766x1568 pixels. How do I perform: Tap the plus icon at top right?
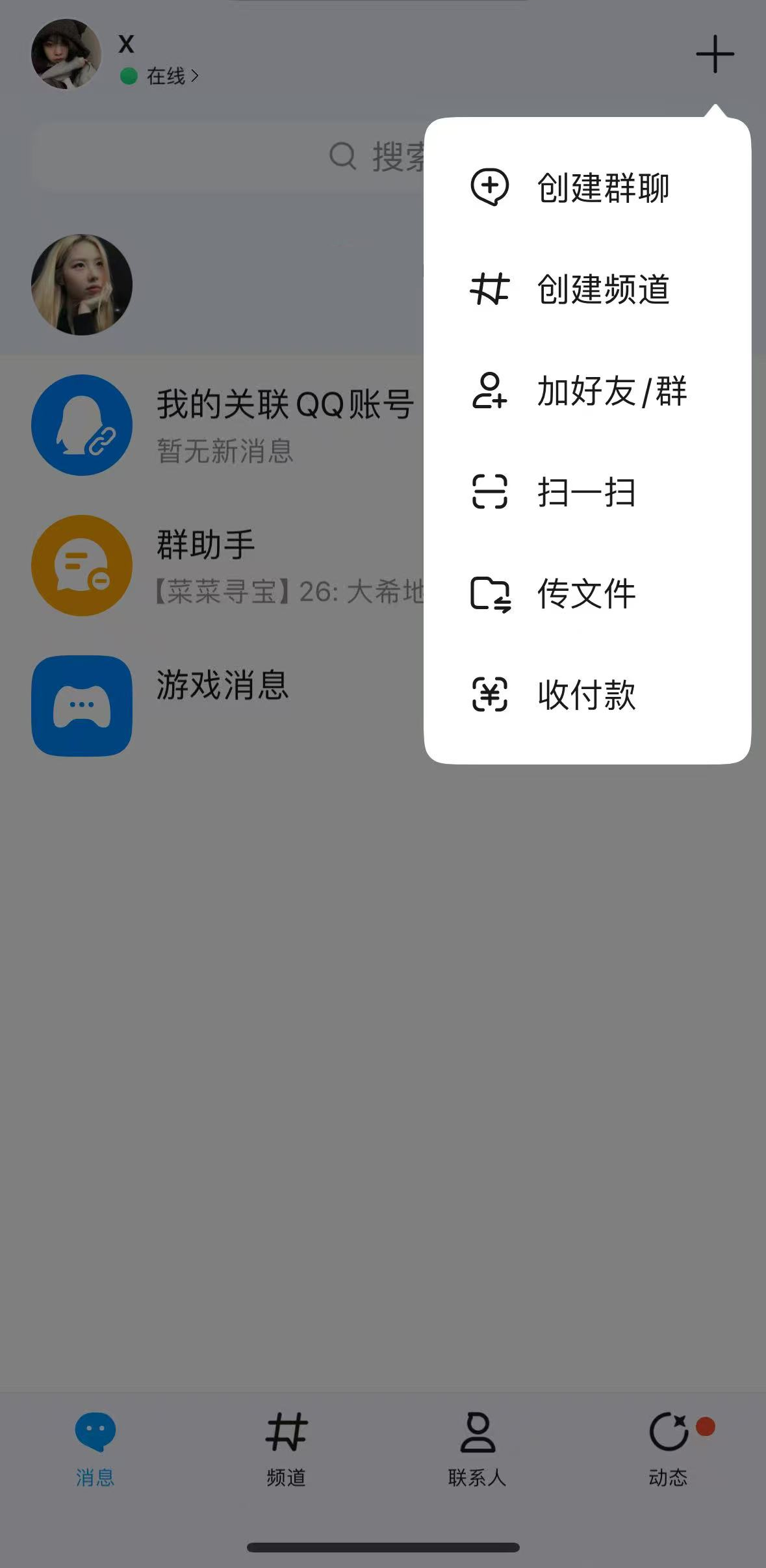tap(715, 54)
